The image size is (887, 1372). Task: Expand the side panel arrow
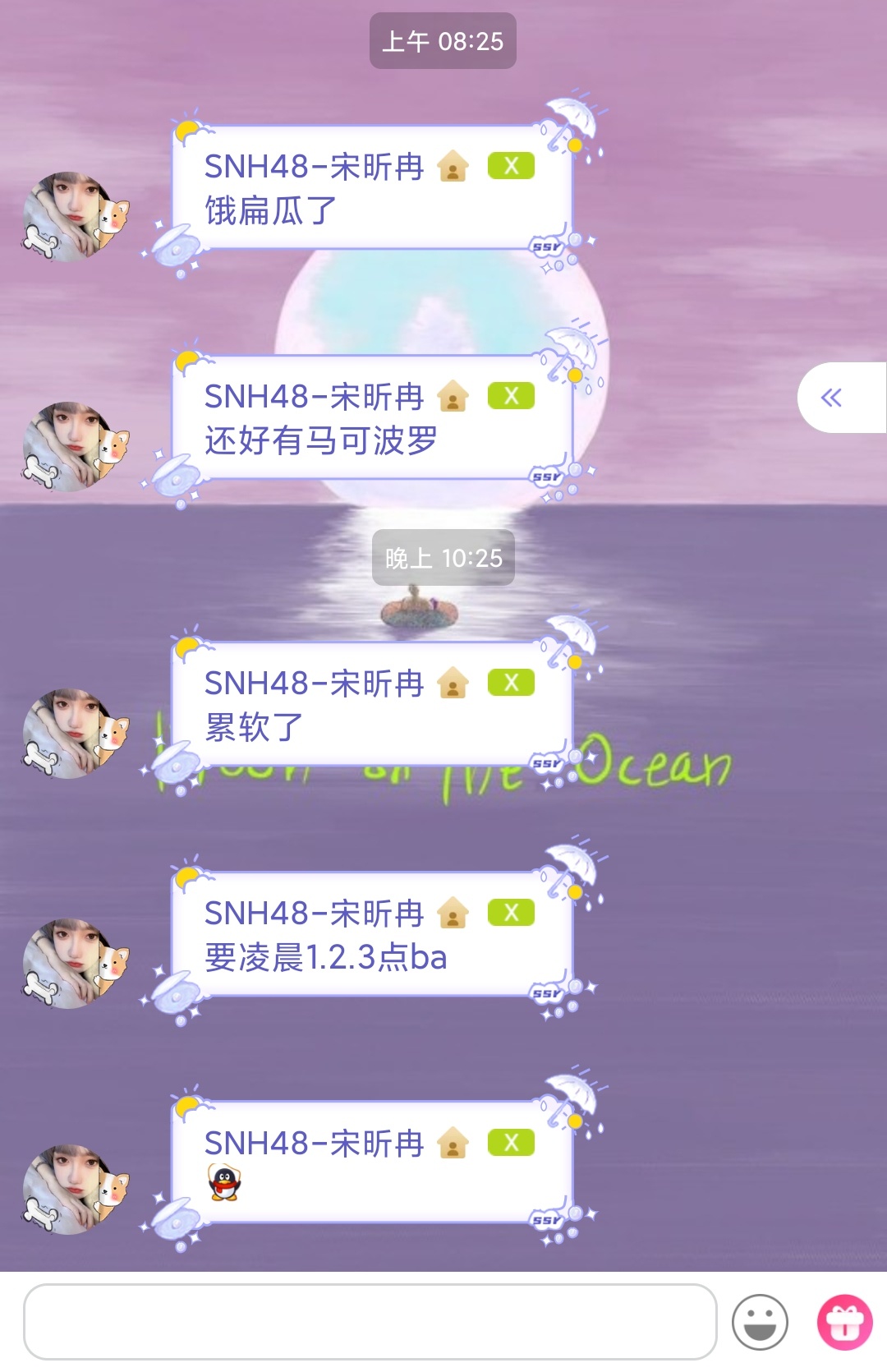pos(832,398)
